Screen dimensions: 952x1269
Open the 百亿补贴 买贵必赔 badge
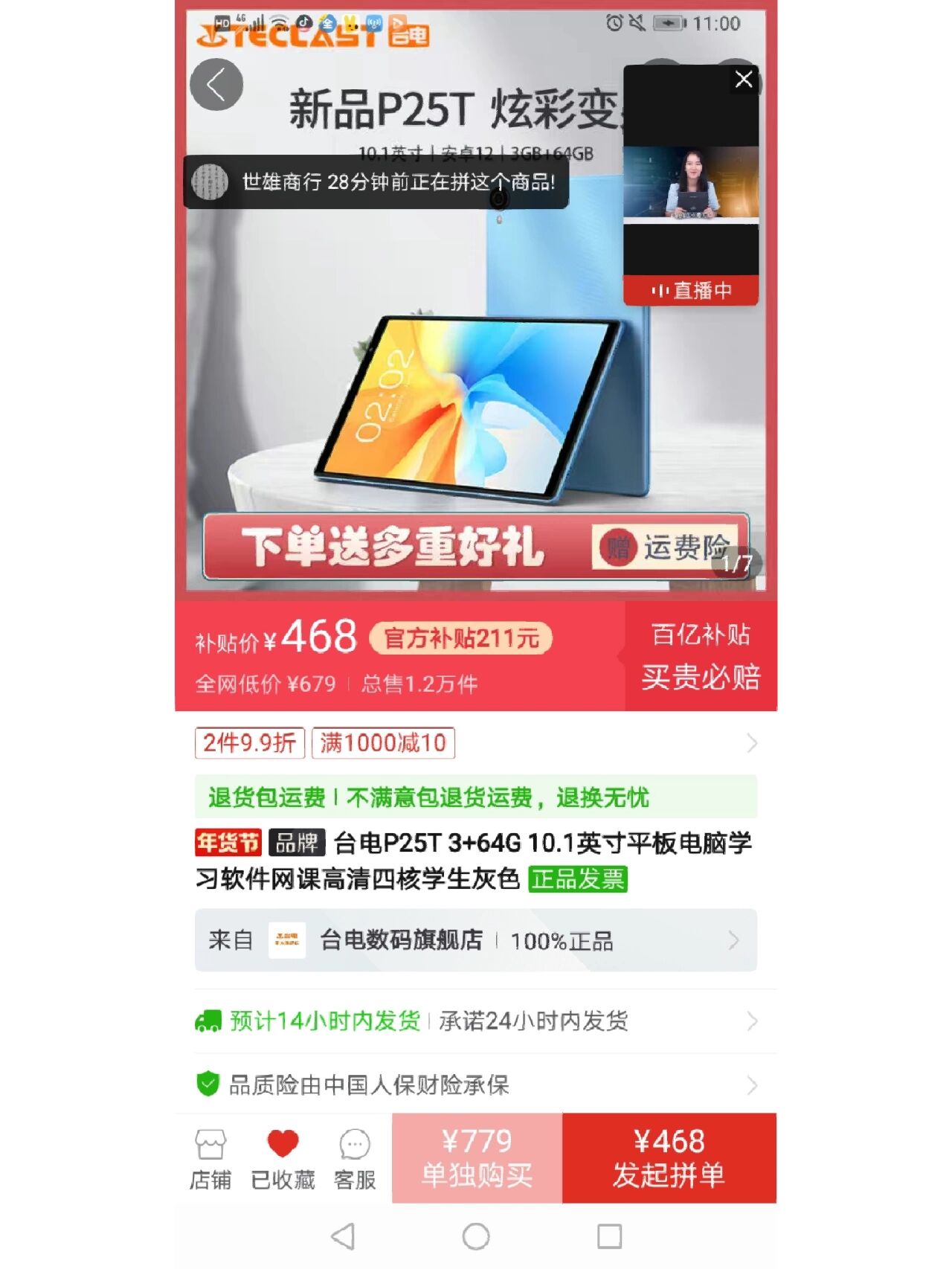tap(700, 655)
